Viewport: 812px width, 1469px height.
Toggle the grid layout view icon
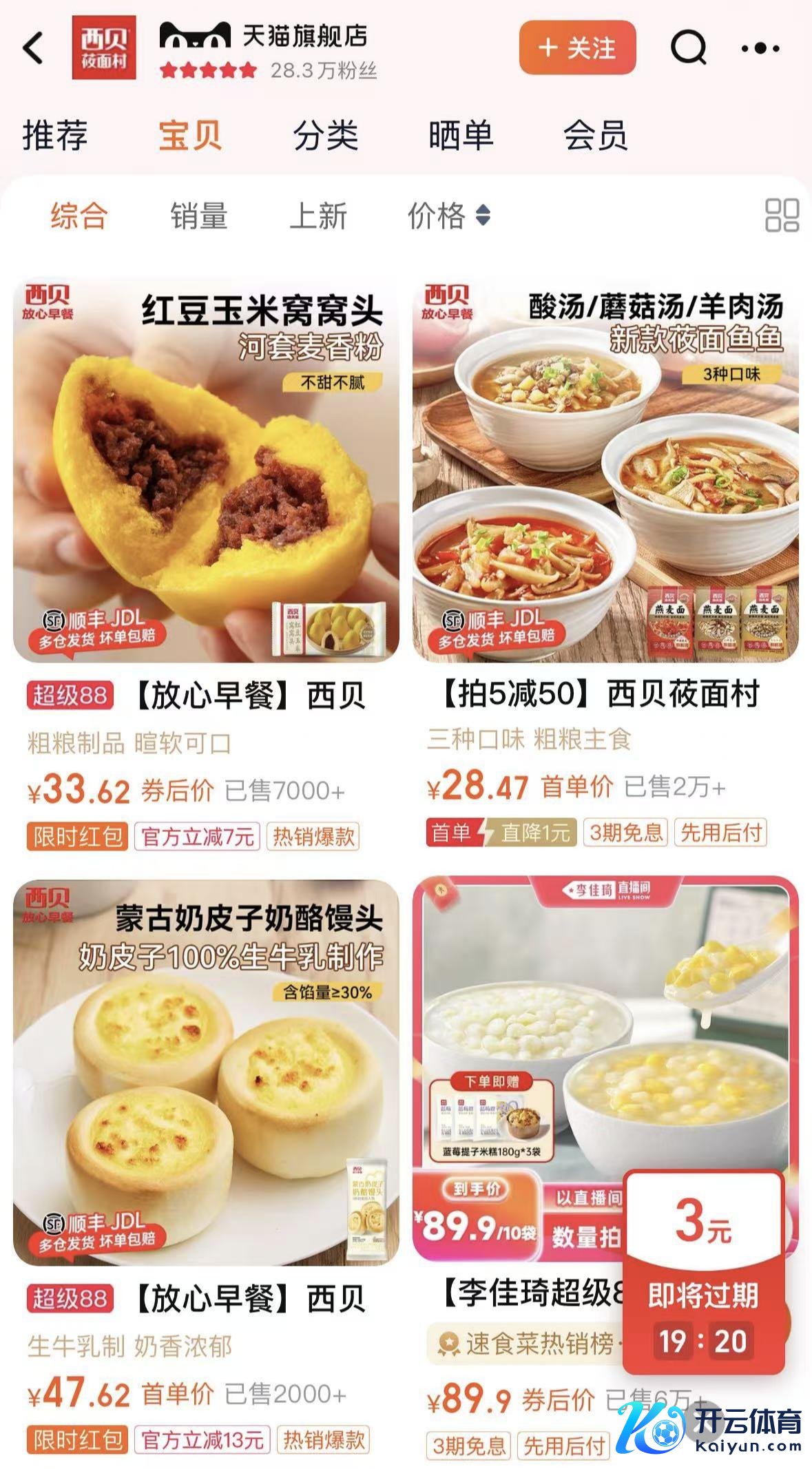click(x=782, y=216)
